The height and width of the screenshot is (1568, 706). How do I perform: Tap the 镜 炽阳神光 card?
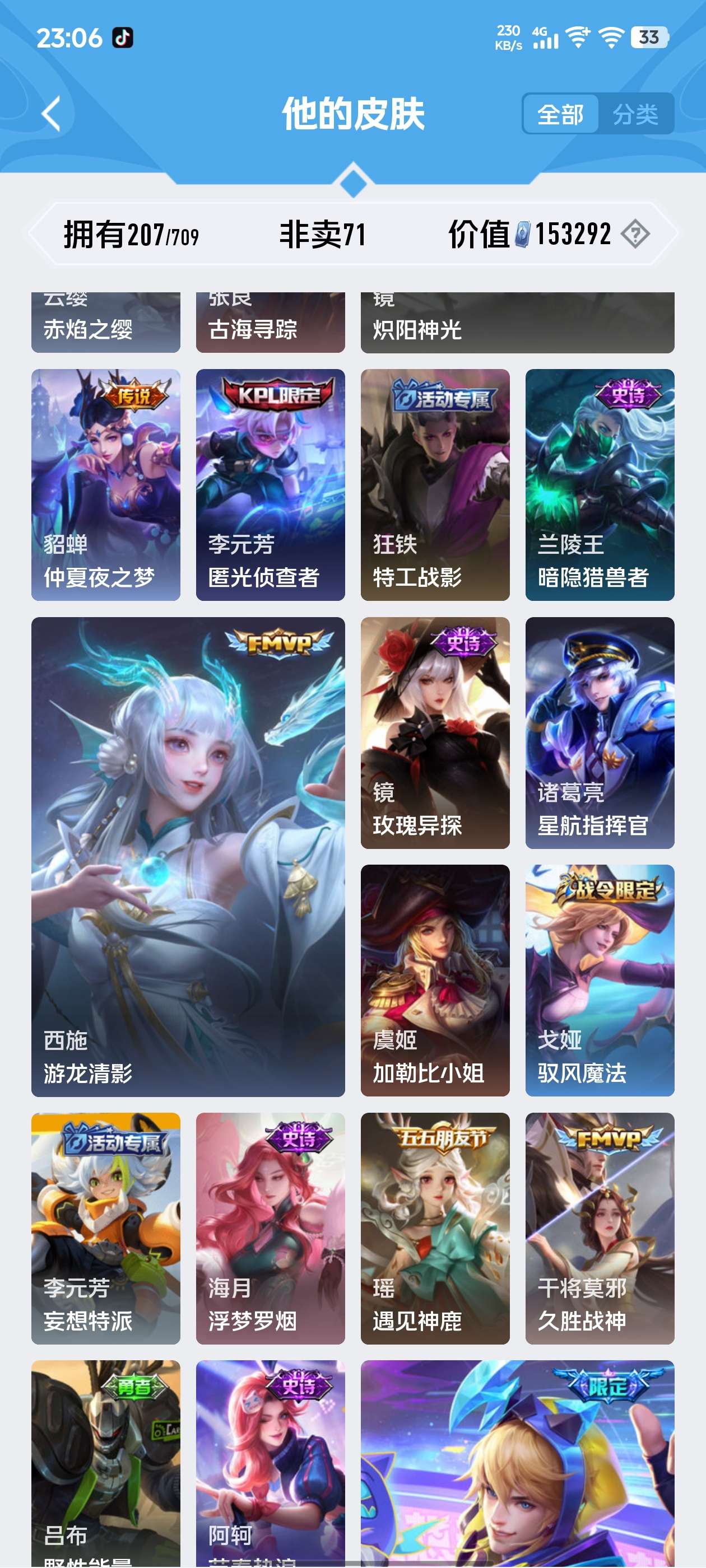[x=517, y=323]
